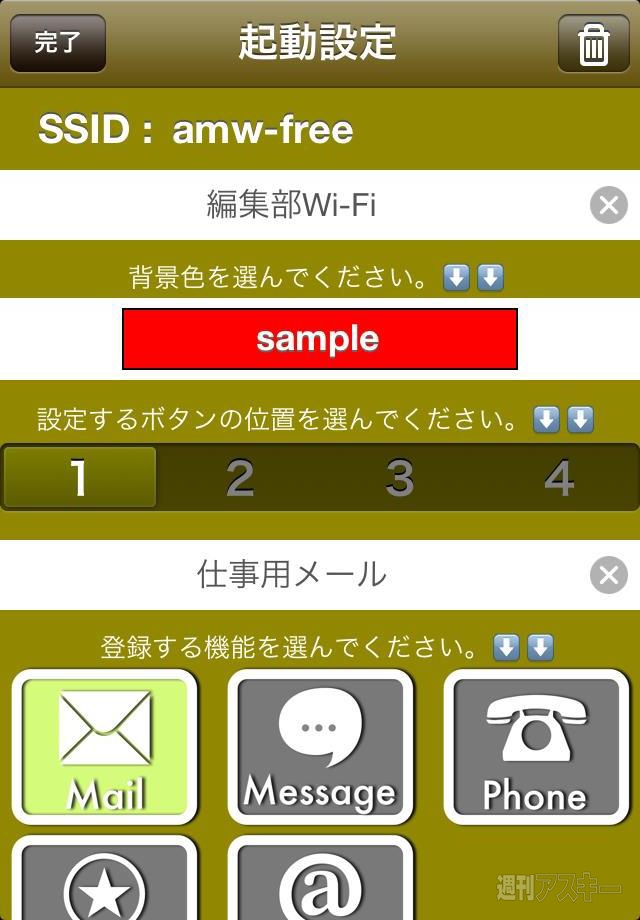Clear the 編集部Wi-Fi text field
The height and width of the screenshot is (920, 640).
608,205
